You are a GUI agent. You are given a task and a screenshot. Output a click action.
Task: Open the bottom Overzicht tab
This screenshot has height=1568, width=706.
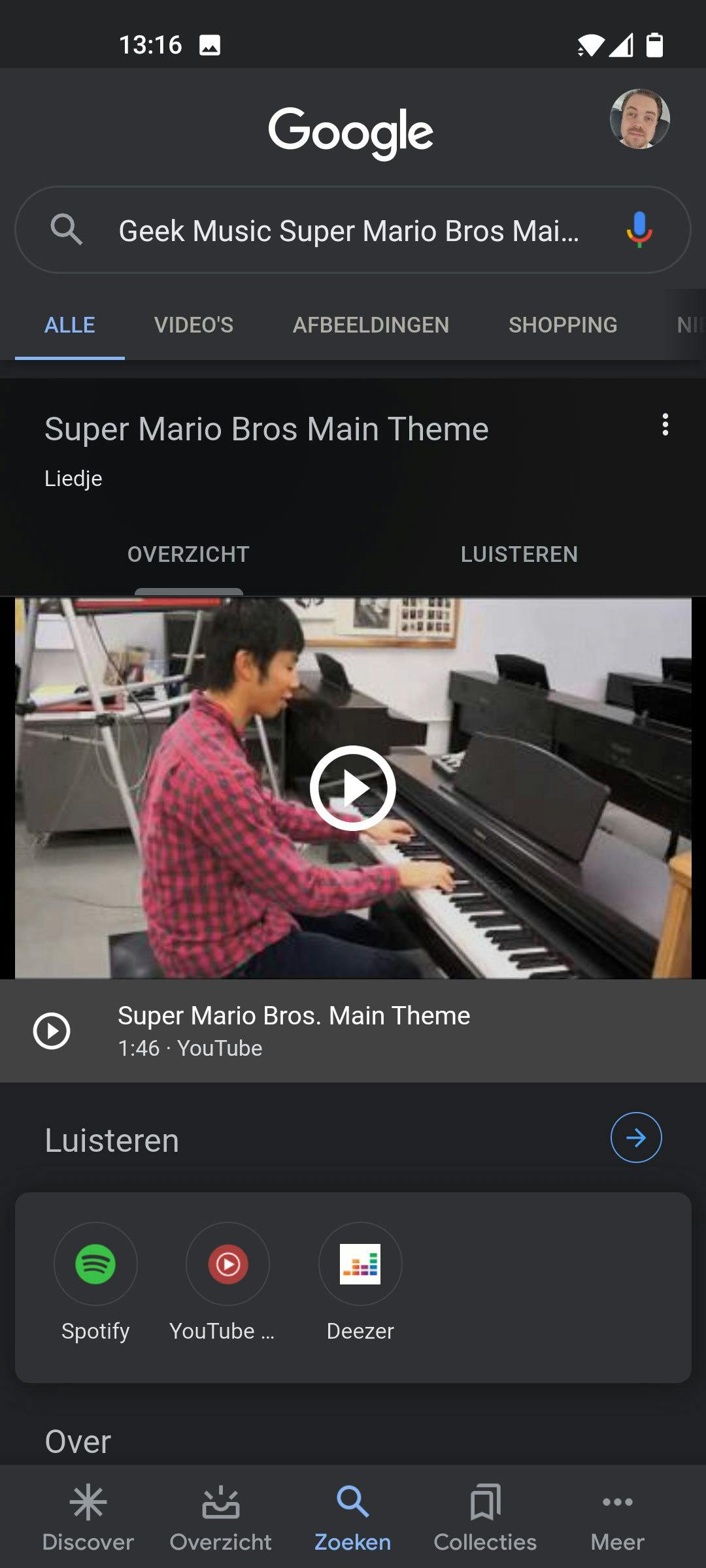(220, 1517)
